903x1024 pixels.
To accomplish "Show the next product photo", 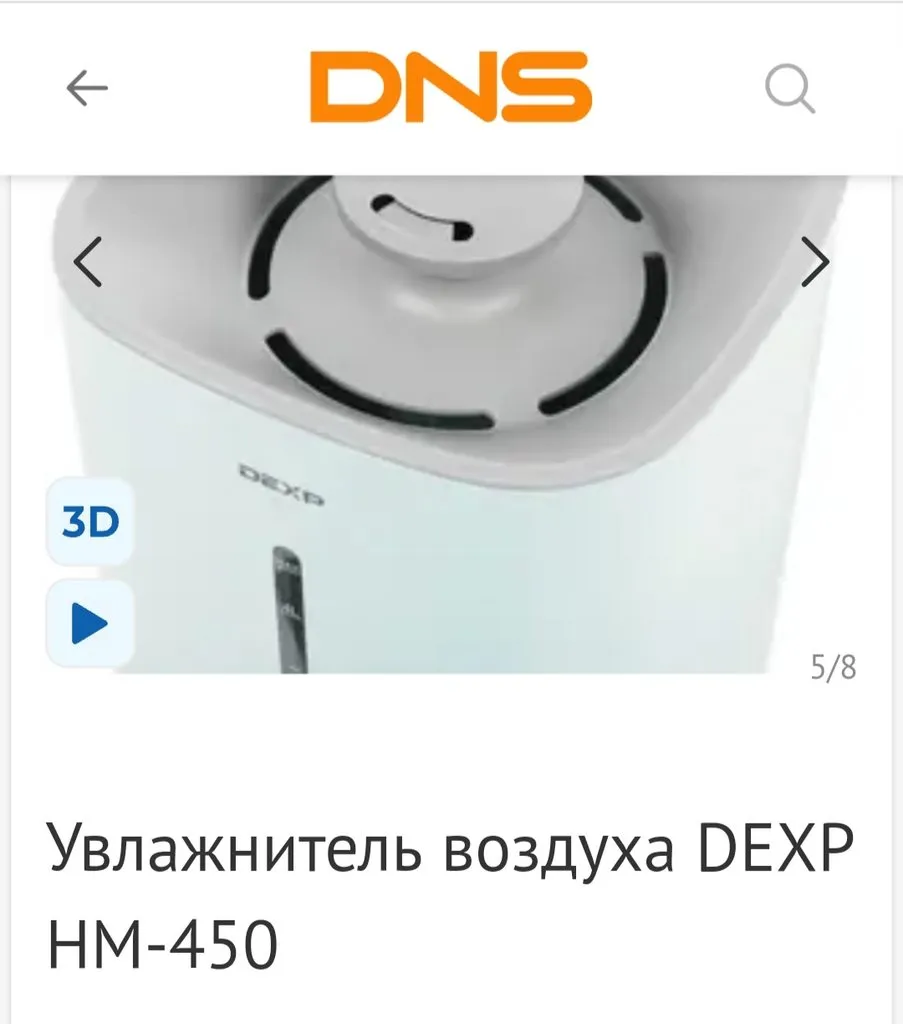I will 816,263.
